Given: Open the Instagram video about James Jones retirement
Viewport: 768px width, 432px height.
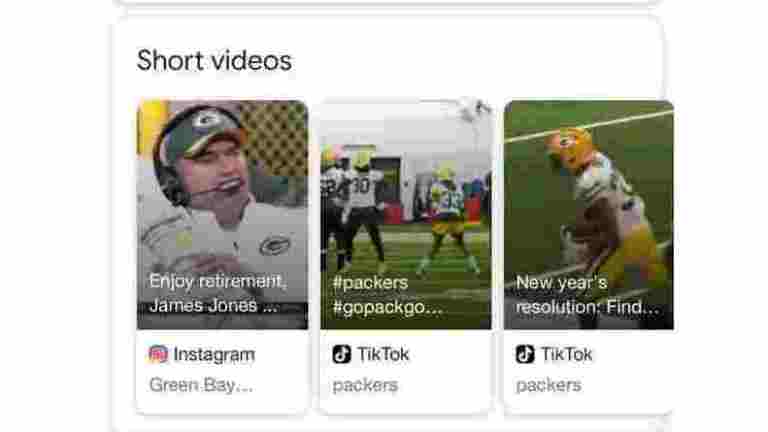Looking at the screenshot, I should click(222, 215).
